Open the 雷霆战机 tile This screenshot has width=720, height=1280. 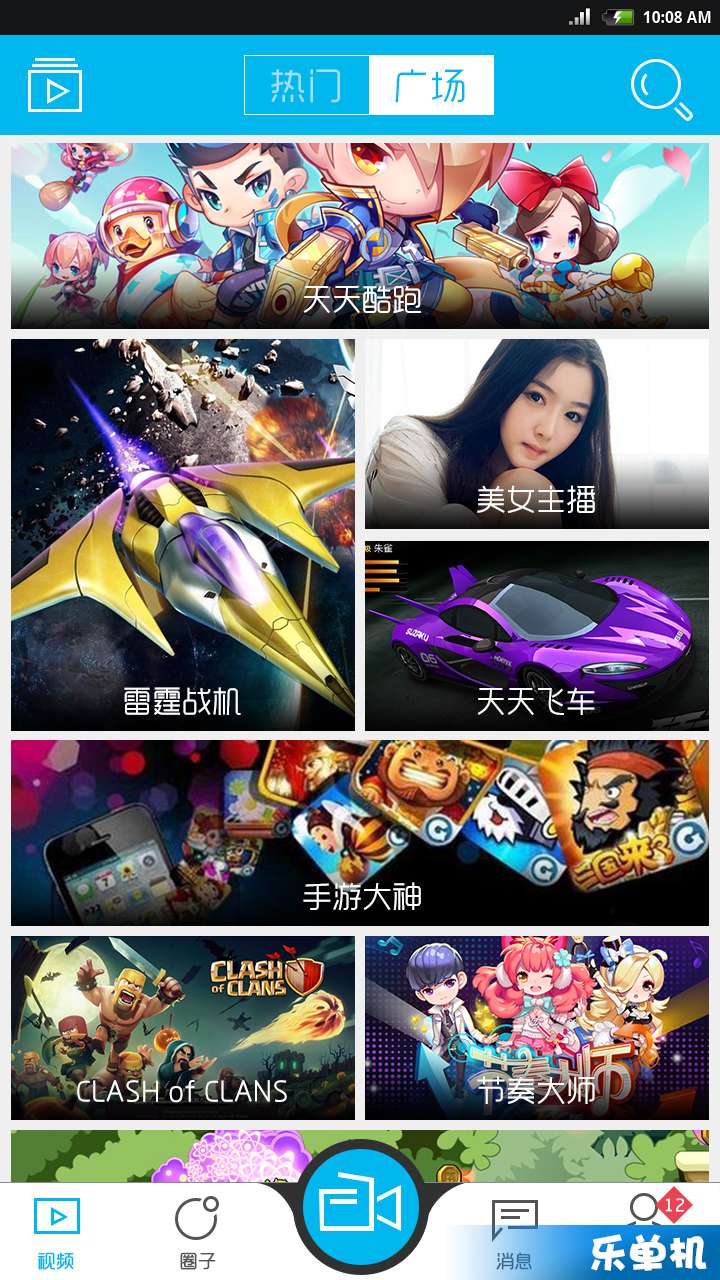tap(183, 535)
